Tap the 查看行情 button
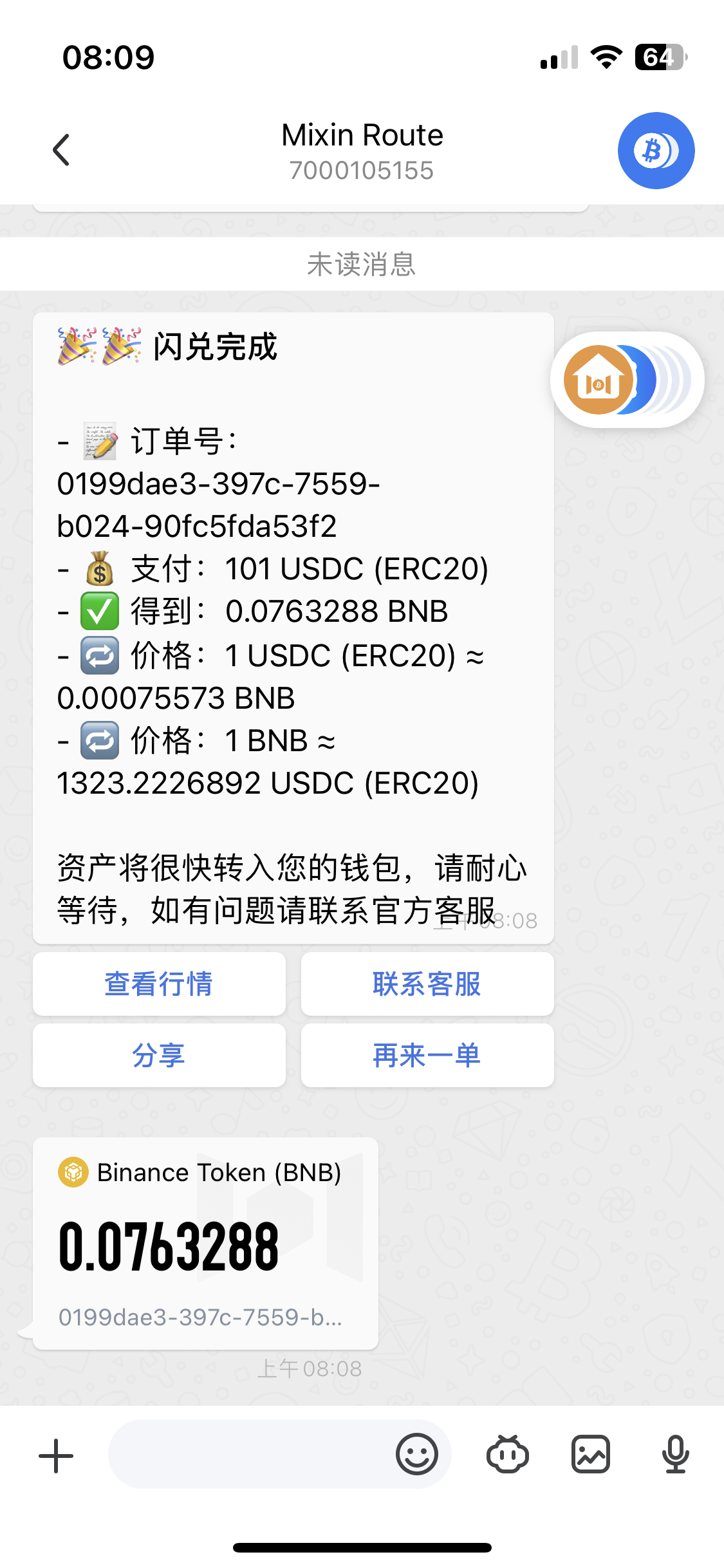 tap(159, 984)
